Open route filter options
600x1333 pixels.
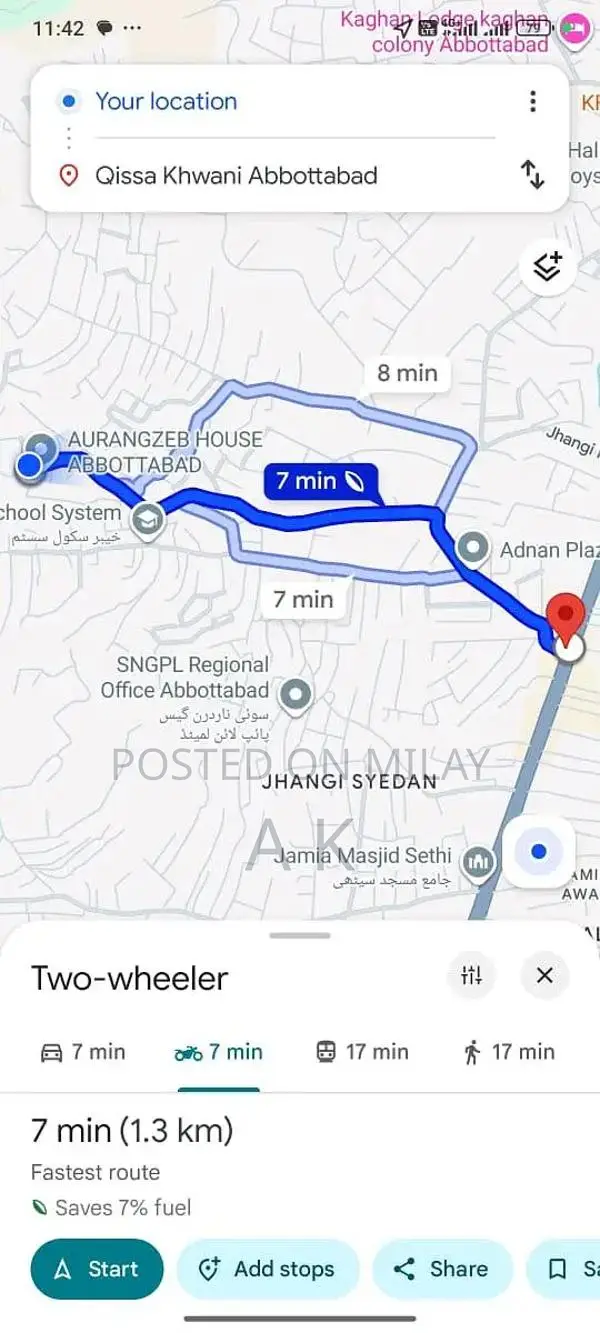pos(472,976)
